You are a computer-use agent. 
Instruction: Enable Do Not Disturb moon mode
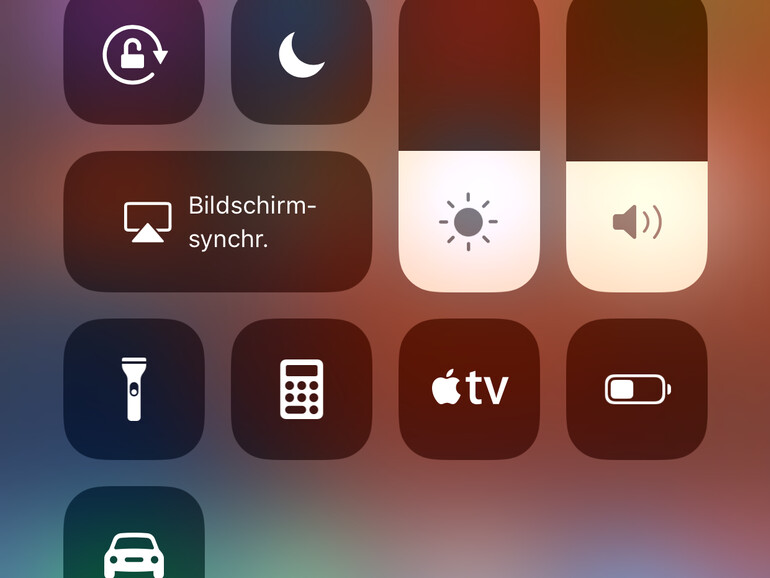pyautogui.click(x=301, y=55)
